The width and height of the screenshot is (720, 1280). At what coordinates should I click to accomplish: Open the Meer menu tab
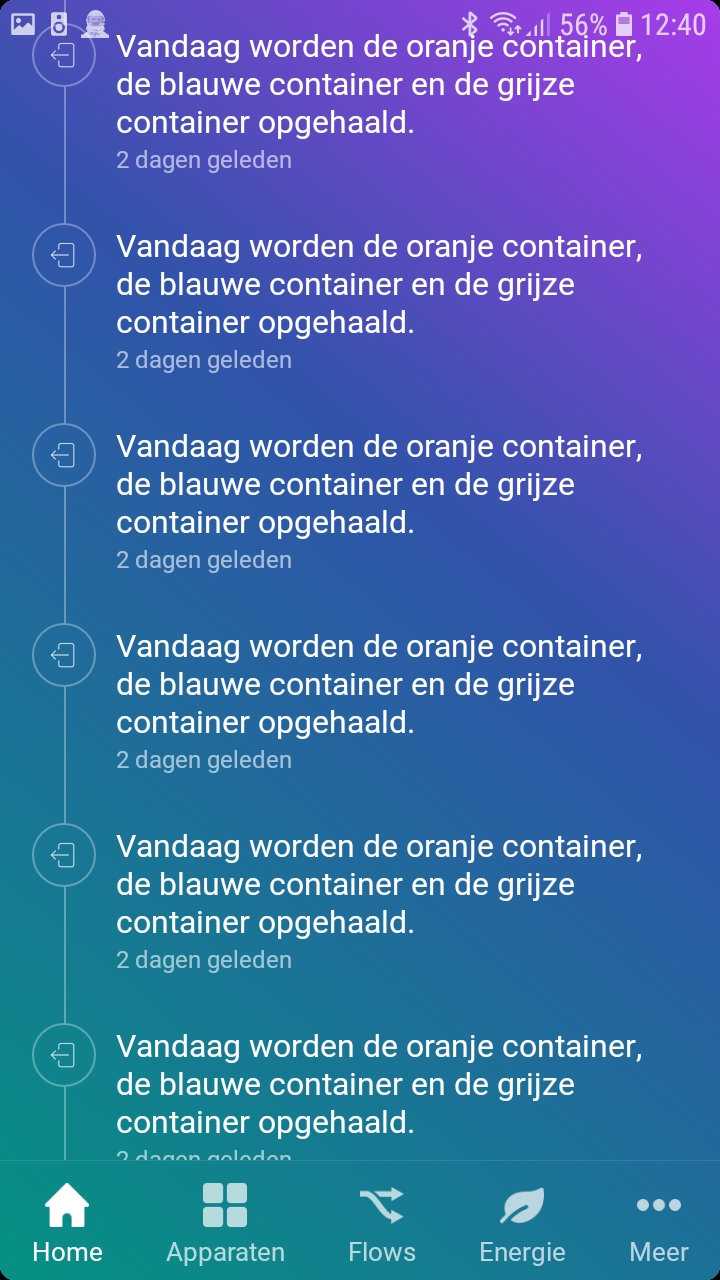(659, 1221)
